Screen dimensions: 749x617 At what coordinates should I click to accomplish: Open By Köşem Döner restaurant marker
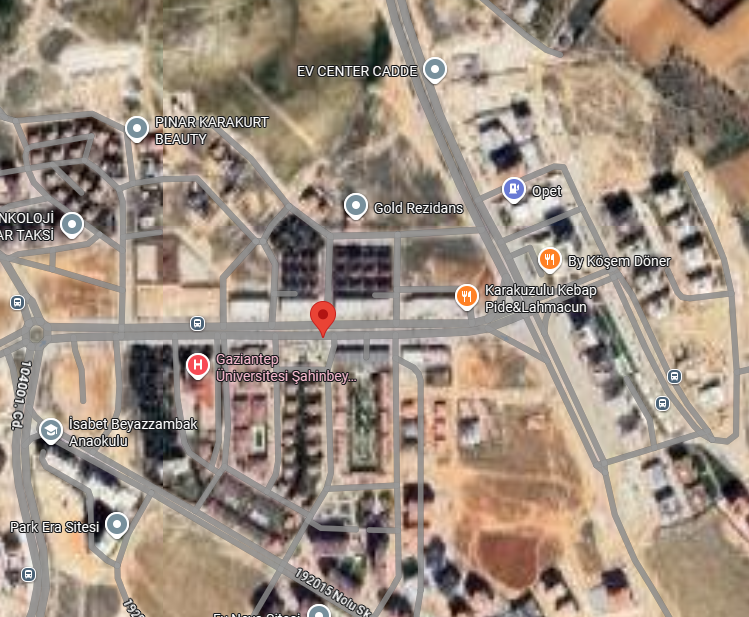(x=549, y=260)
